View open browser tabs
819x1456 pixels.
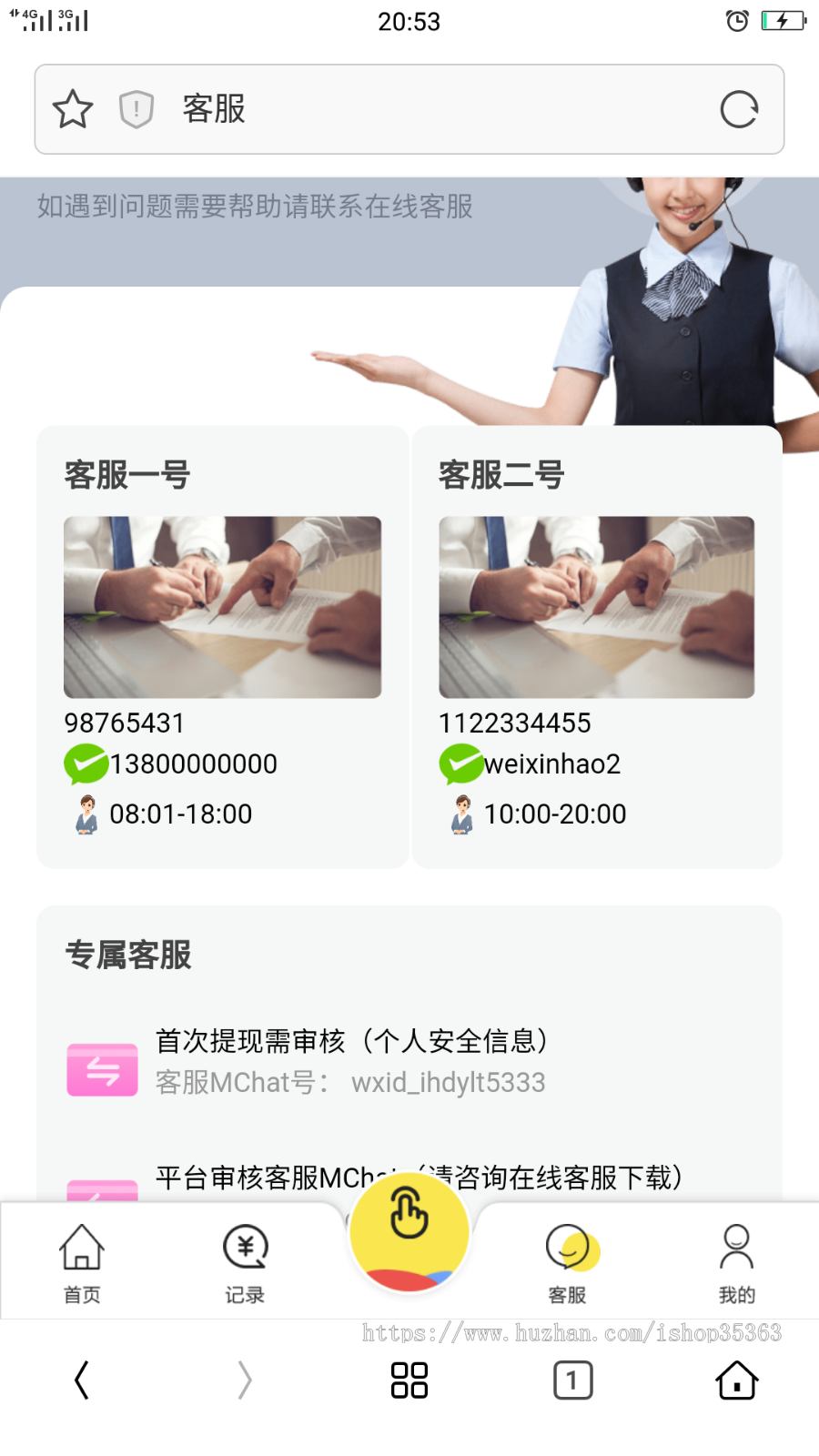pos(572,1380)
